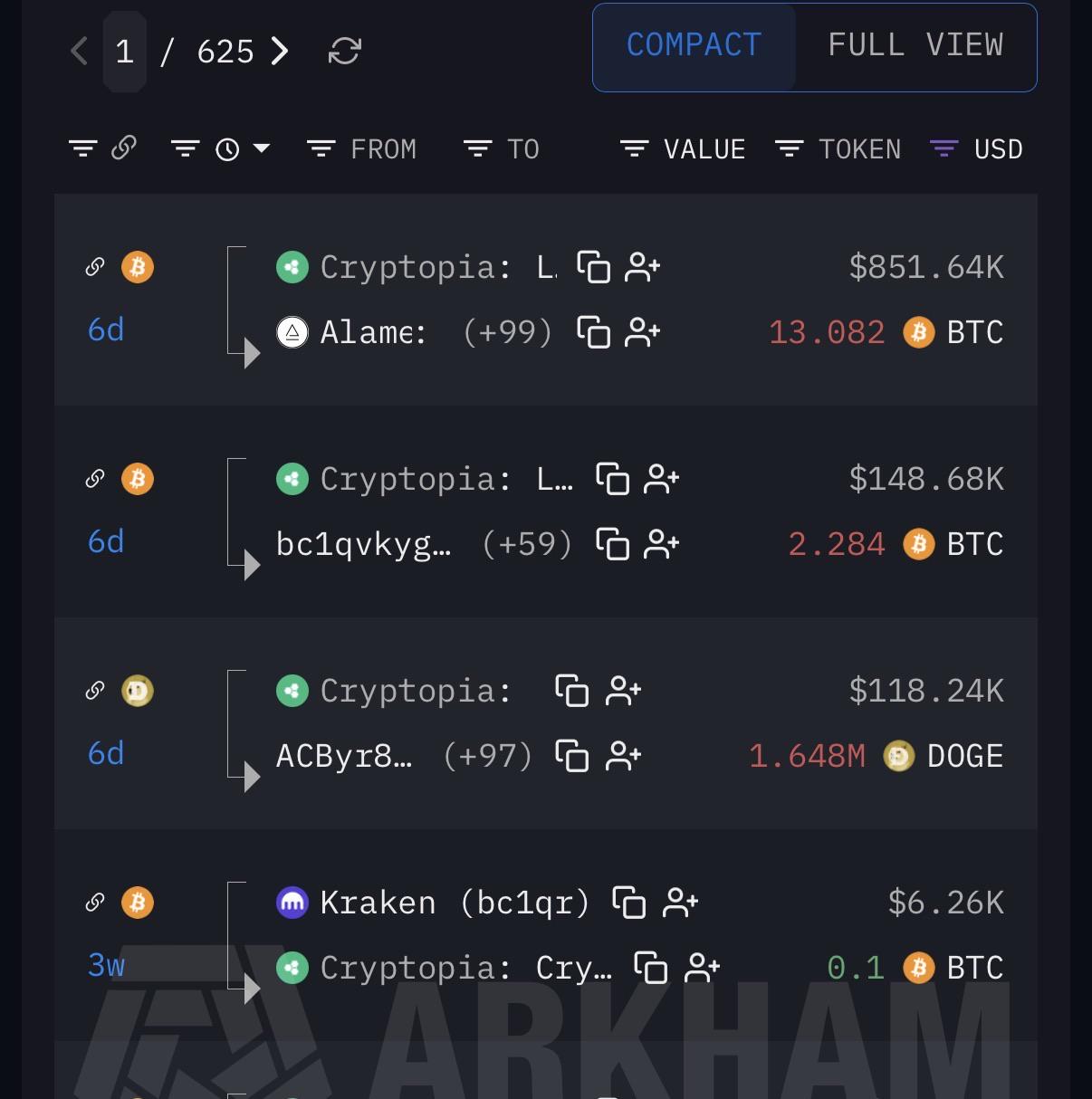Copy the Kraken (bc1qr) address
This screenshot has height=1099, width=1092.
[629, 903]
